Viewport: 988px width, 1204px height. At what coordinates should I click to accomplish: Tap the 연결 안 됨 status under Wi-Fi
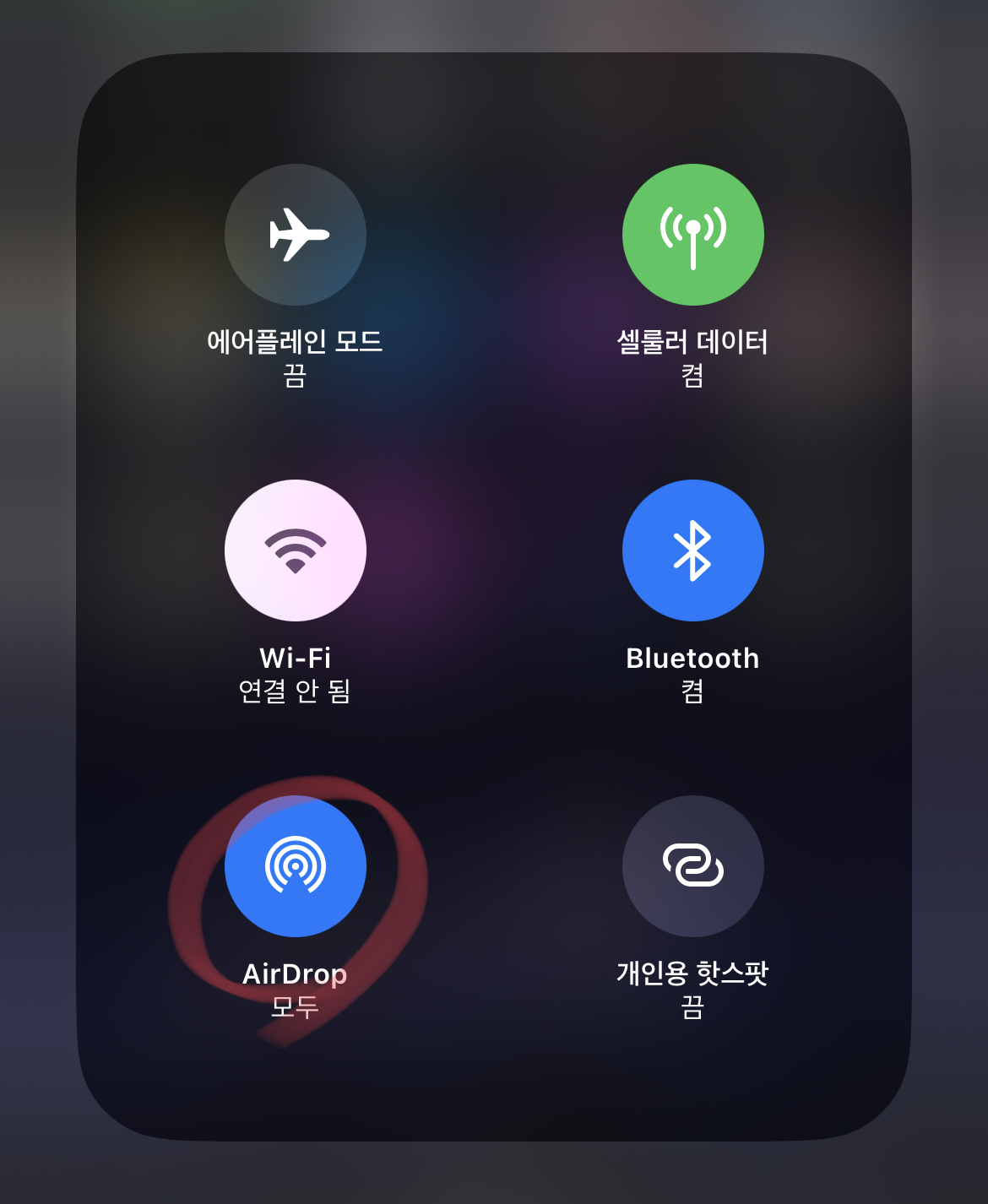tap(295, 694)
